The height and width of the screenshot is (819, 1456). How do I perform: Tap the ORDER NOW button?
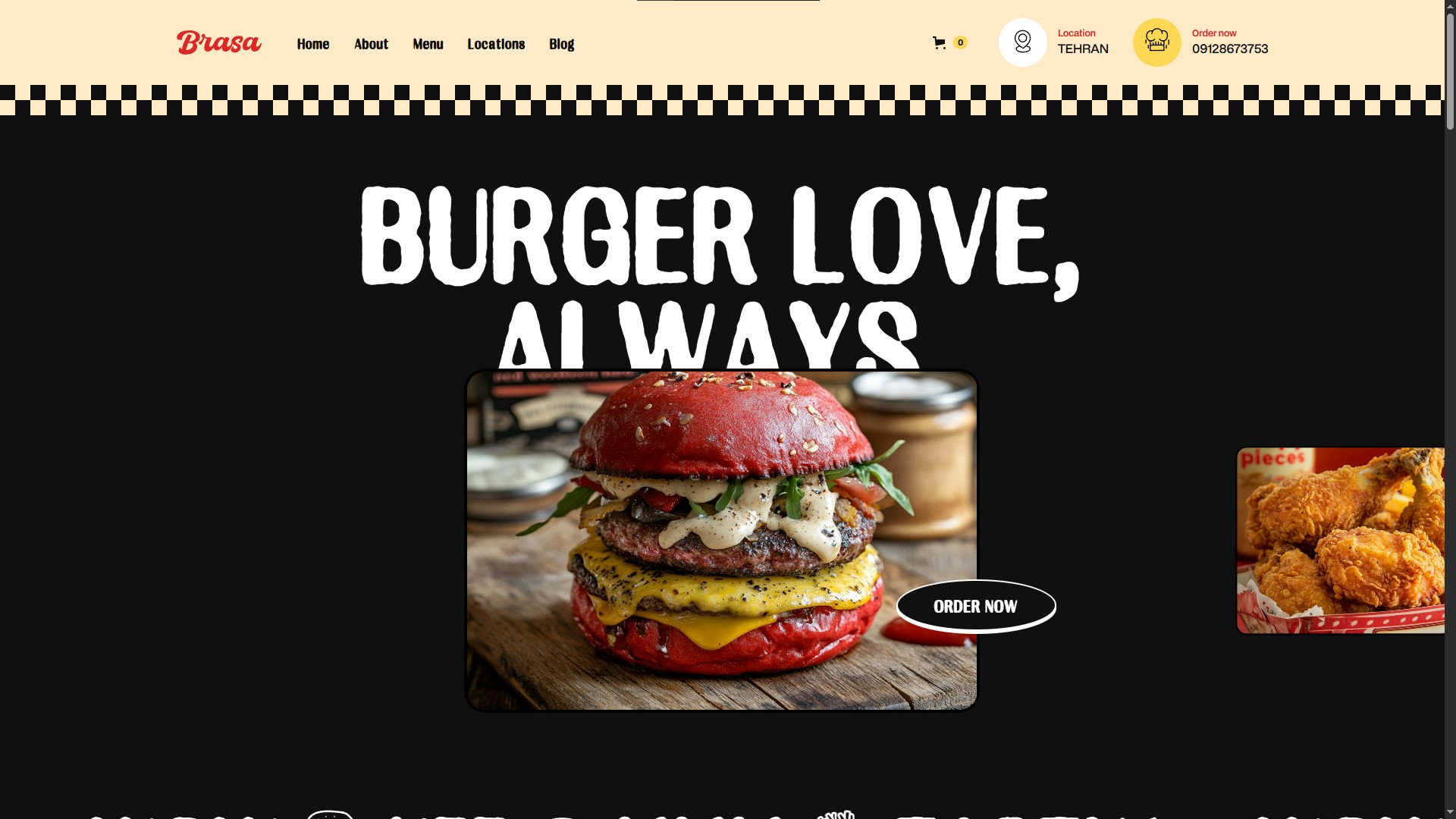[975, 606]
